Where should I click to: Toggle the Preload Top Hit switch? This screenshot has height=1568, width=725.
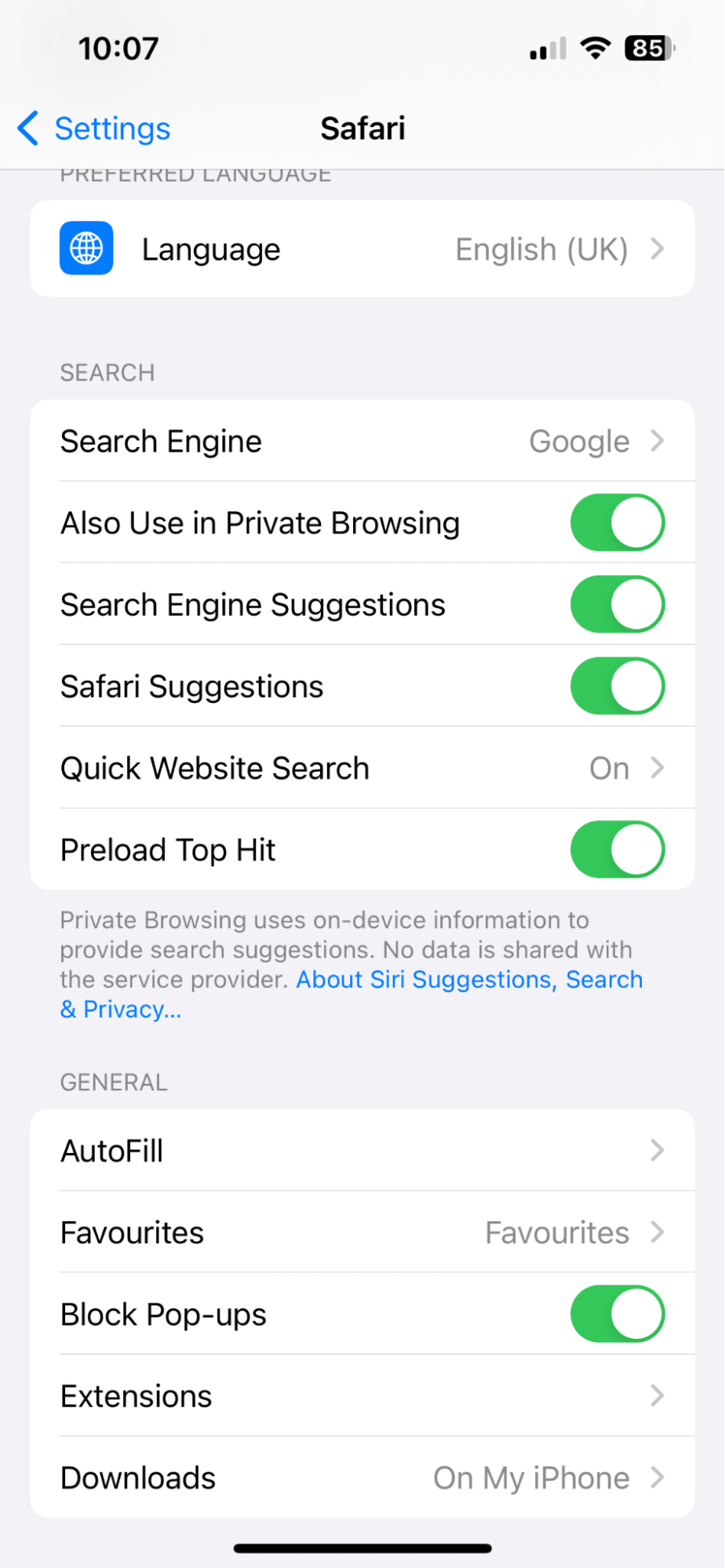tap(617, 850)
